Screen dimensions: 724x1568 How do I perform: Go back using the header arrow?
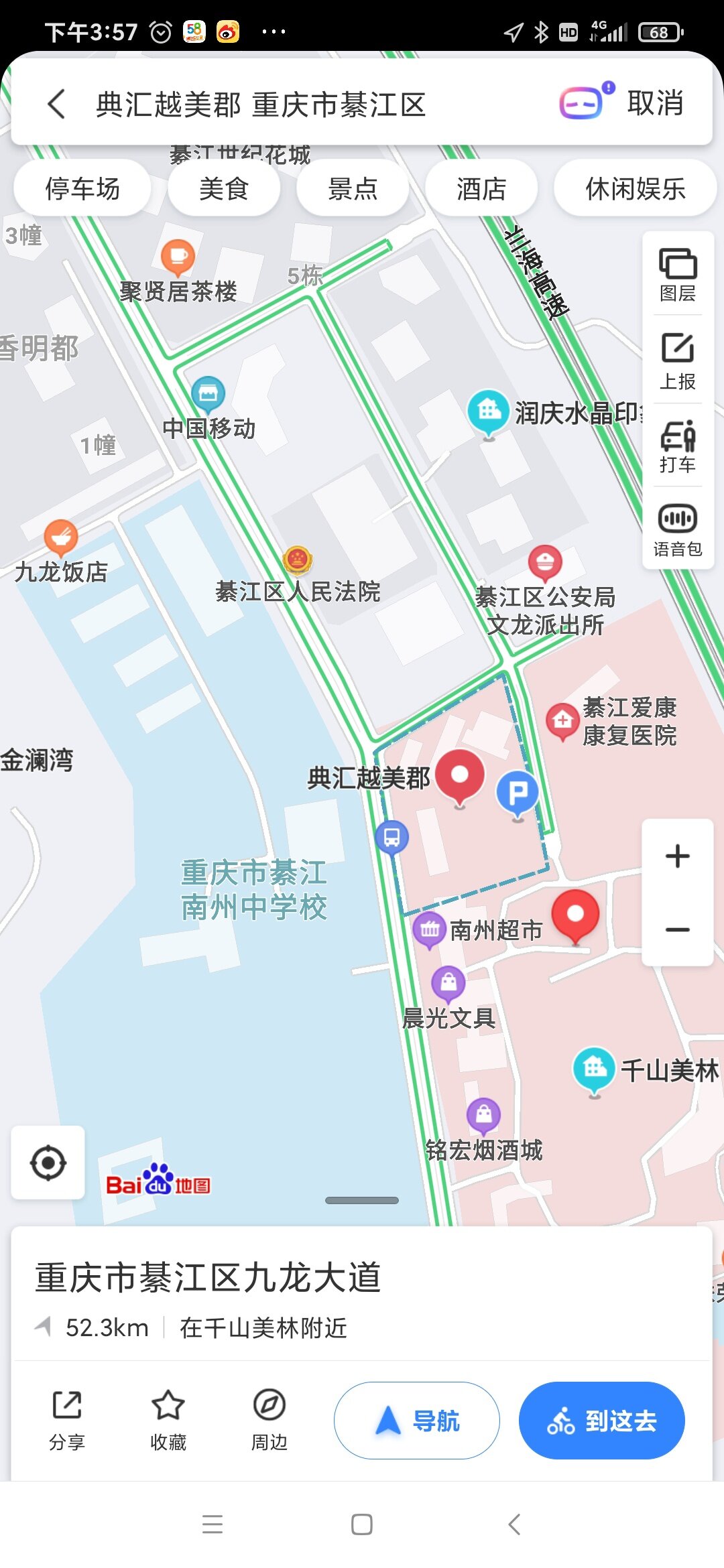(x=57, y=105)
